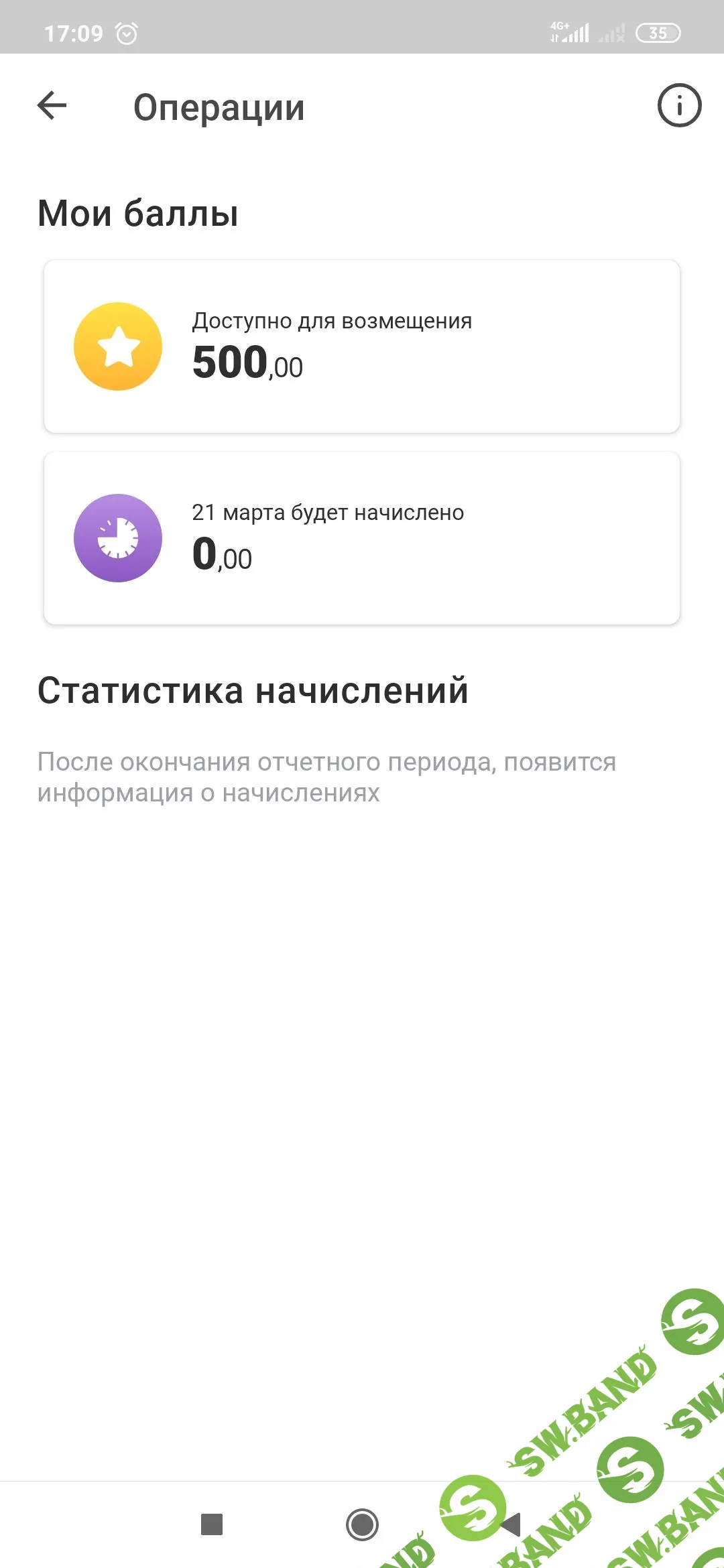The width and height of the screenshot is (724, 1568).
Task: Open the 21 марта будет начислено card
Action: 362,538
